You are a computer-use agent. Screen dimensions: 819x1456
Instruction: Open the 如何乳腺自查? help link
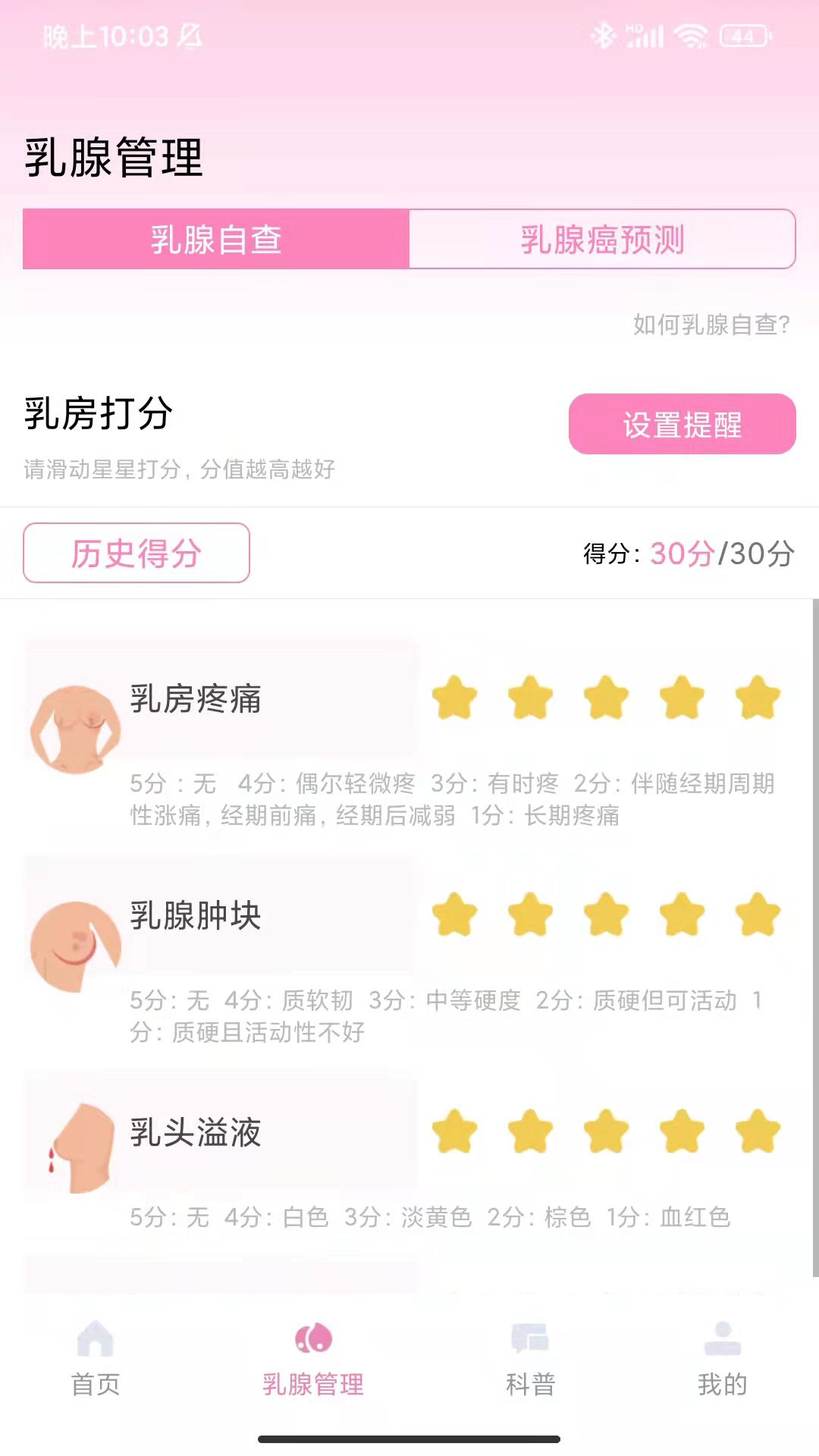711,325
